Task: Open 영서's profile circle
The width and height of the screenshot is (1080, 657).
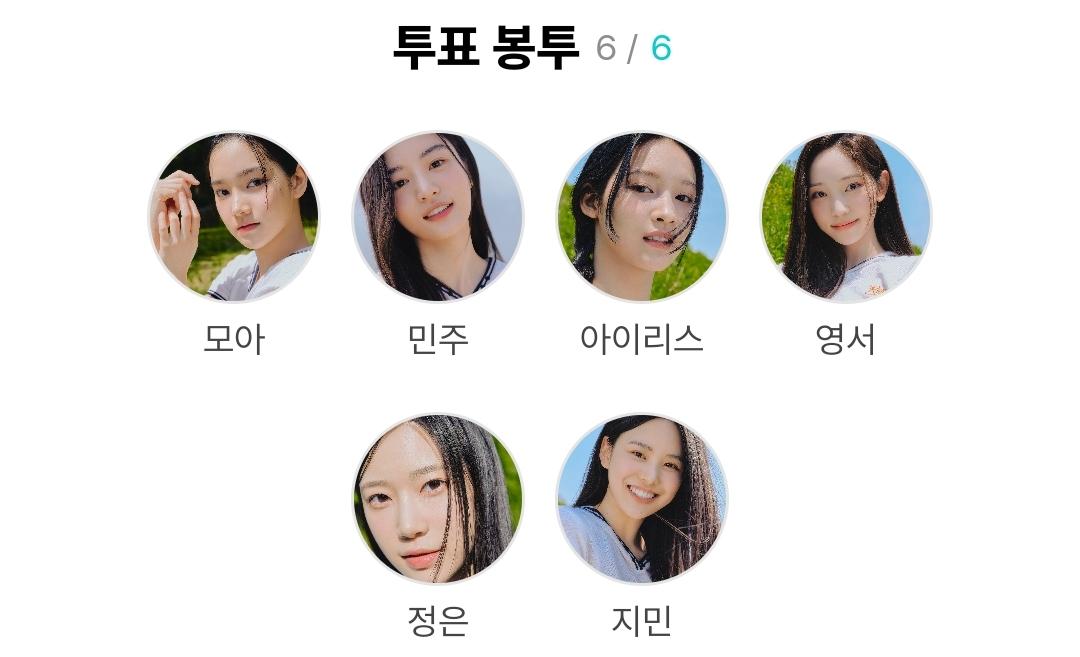Action: [x=846, y=217]
